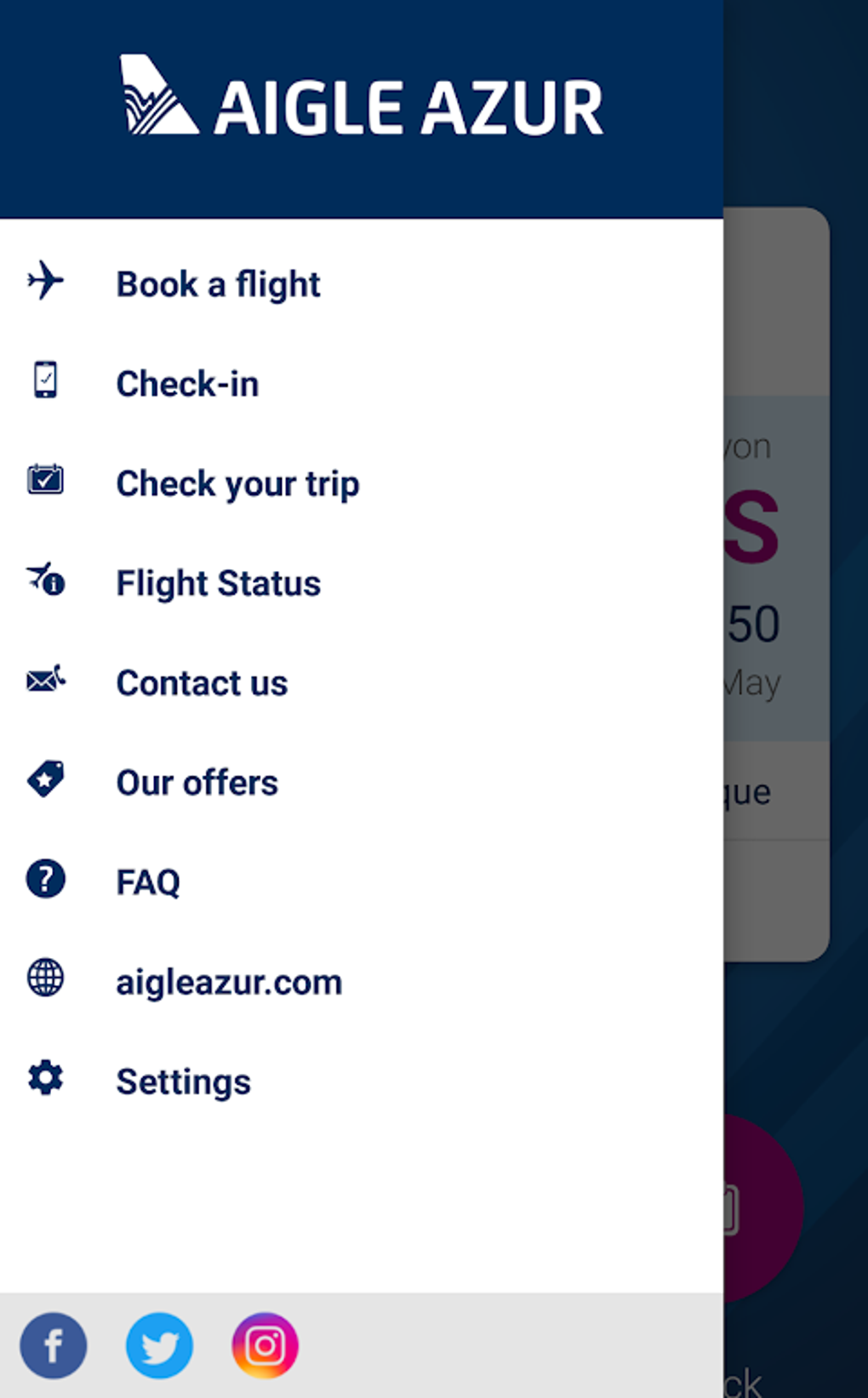
Task: Open the Settings gear icon
Action: coord(45,1077)
